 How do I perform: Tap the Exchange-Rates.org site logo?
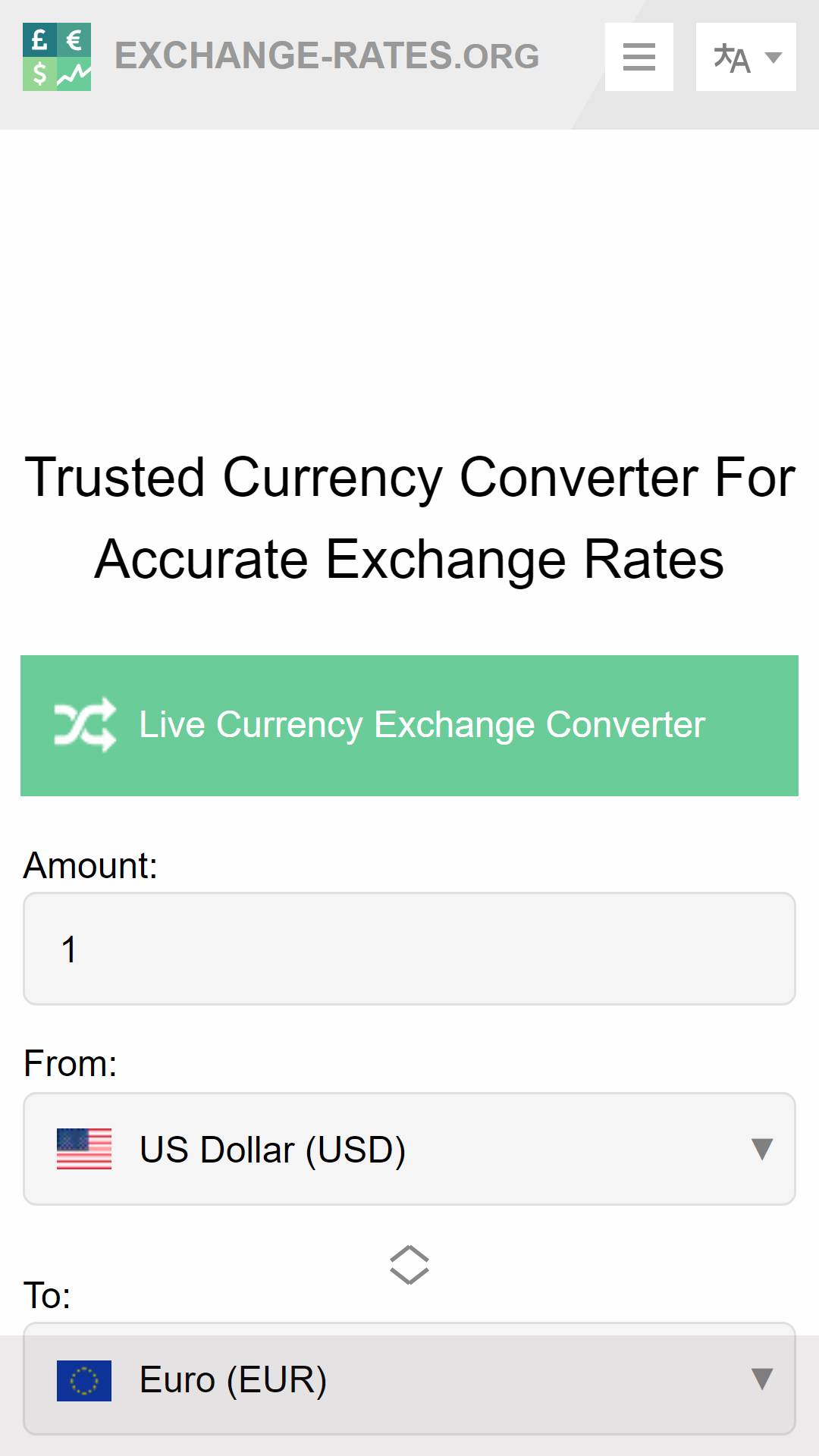click(281, 57)
